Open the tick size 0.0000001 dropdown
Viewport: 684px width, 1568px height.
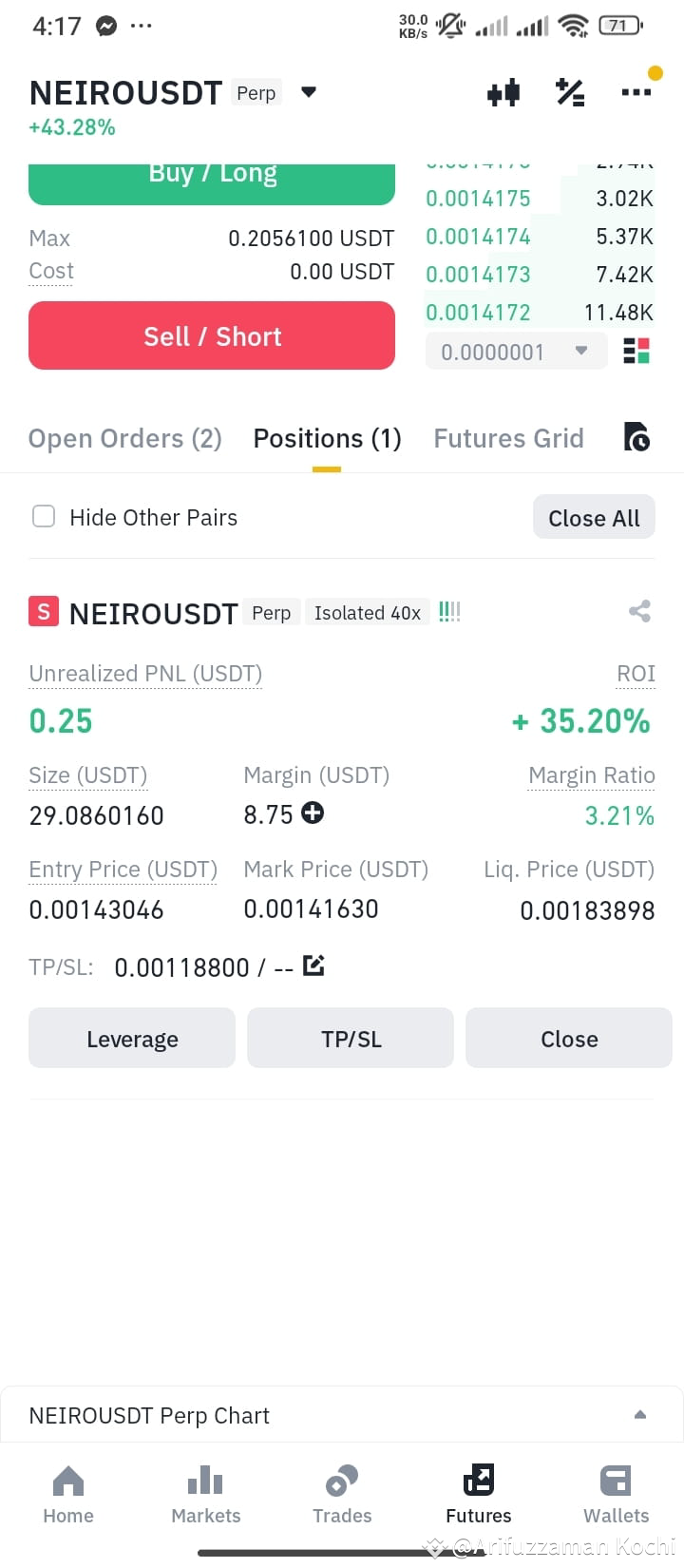[516, 351]
